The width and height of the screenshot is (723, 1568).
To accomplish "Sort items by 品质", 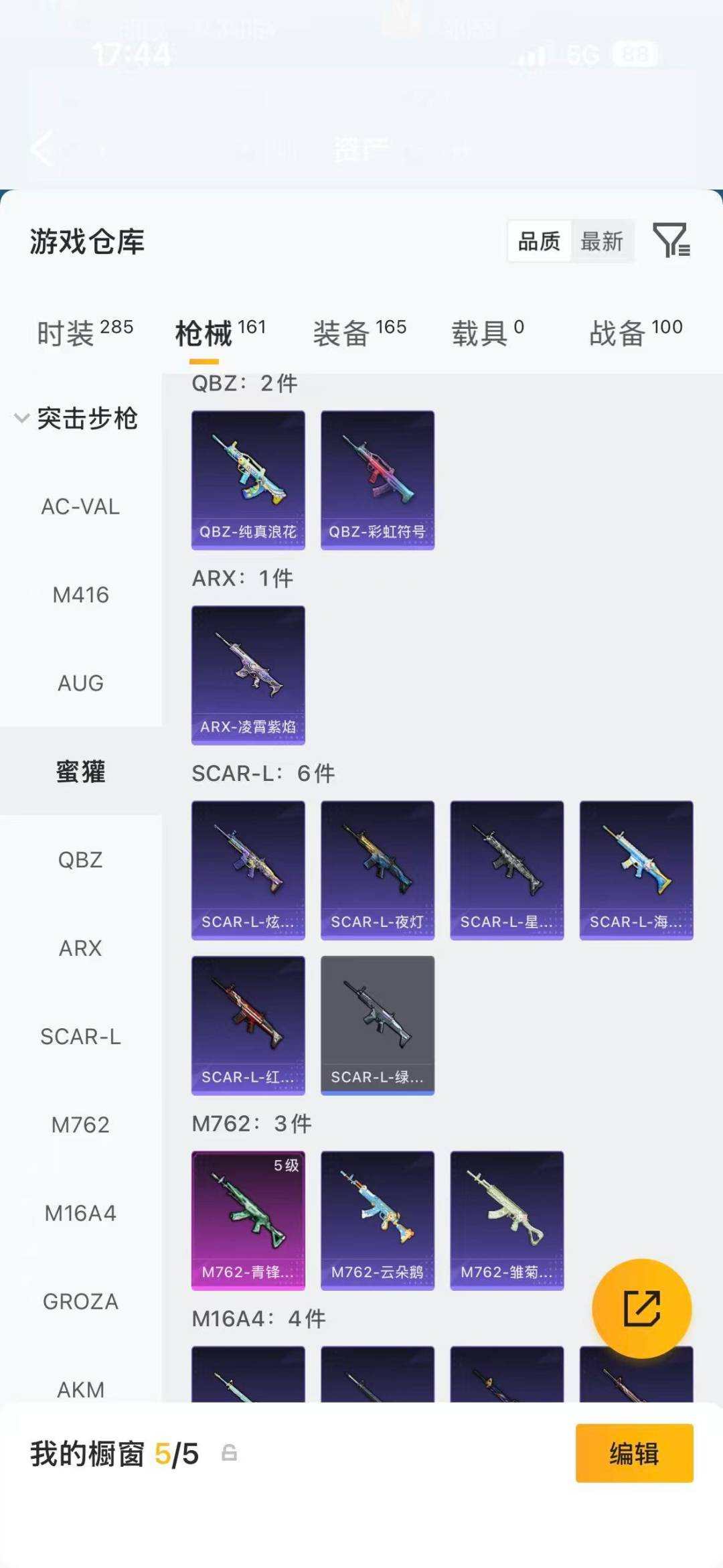I will pos(540,241).
